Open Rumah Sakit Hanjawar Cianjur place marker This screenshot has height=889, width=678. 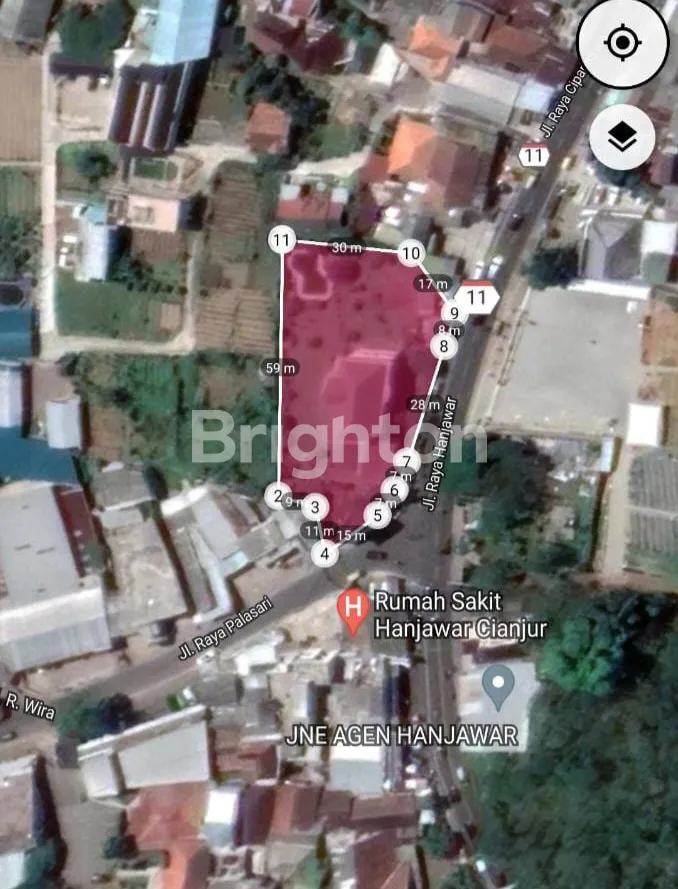(351, 606)
